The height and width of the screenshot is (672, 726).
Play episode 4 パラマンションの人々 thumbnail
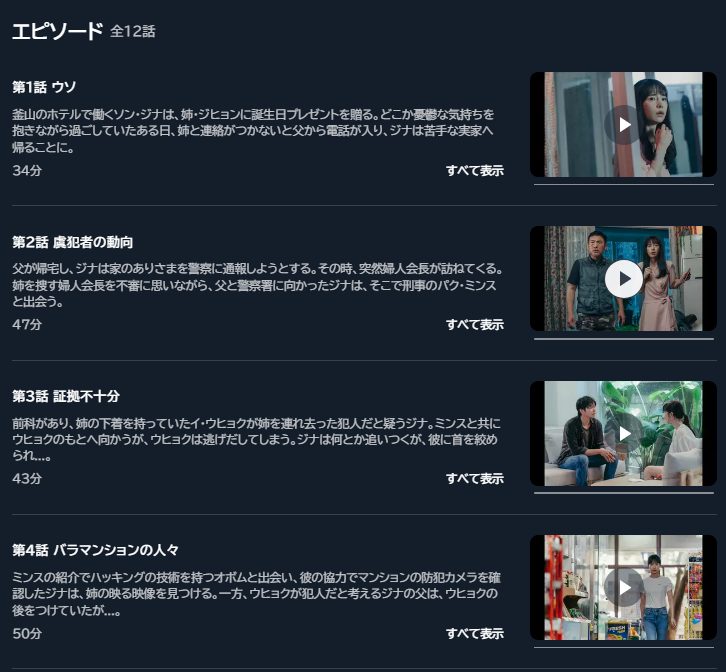click(624, 587)
